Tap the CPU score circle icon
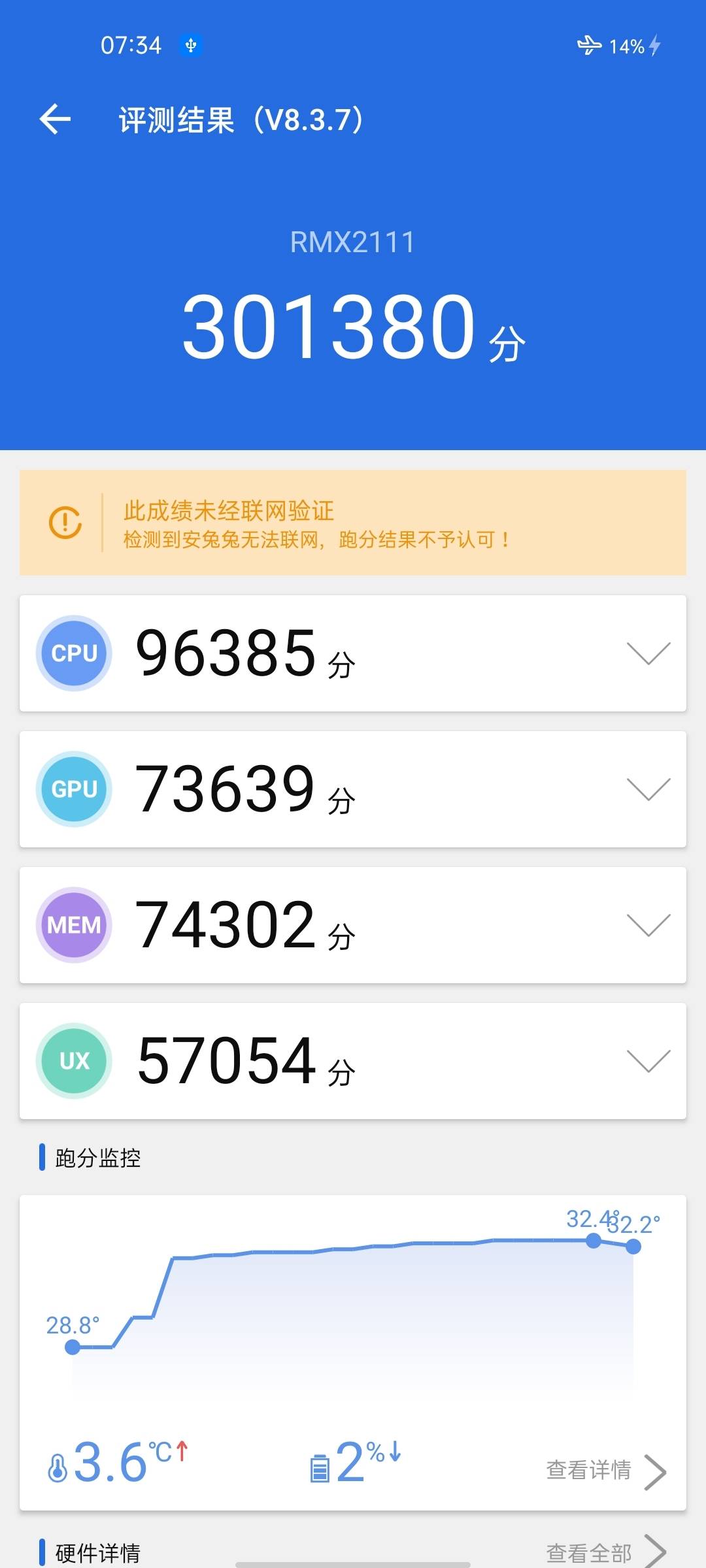This screenshot has height=1568, width=706. (73, 653)
